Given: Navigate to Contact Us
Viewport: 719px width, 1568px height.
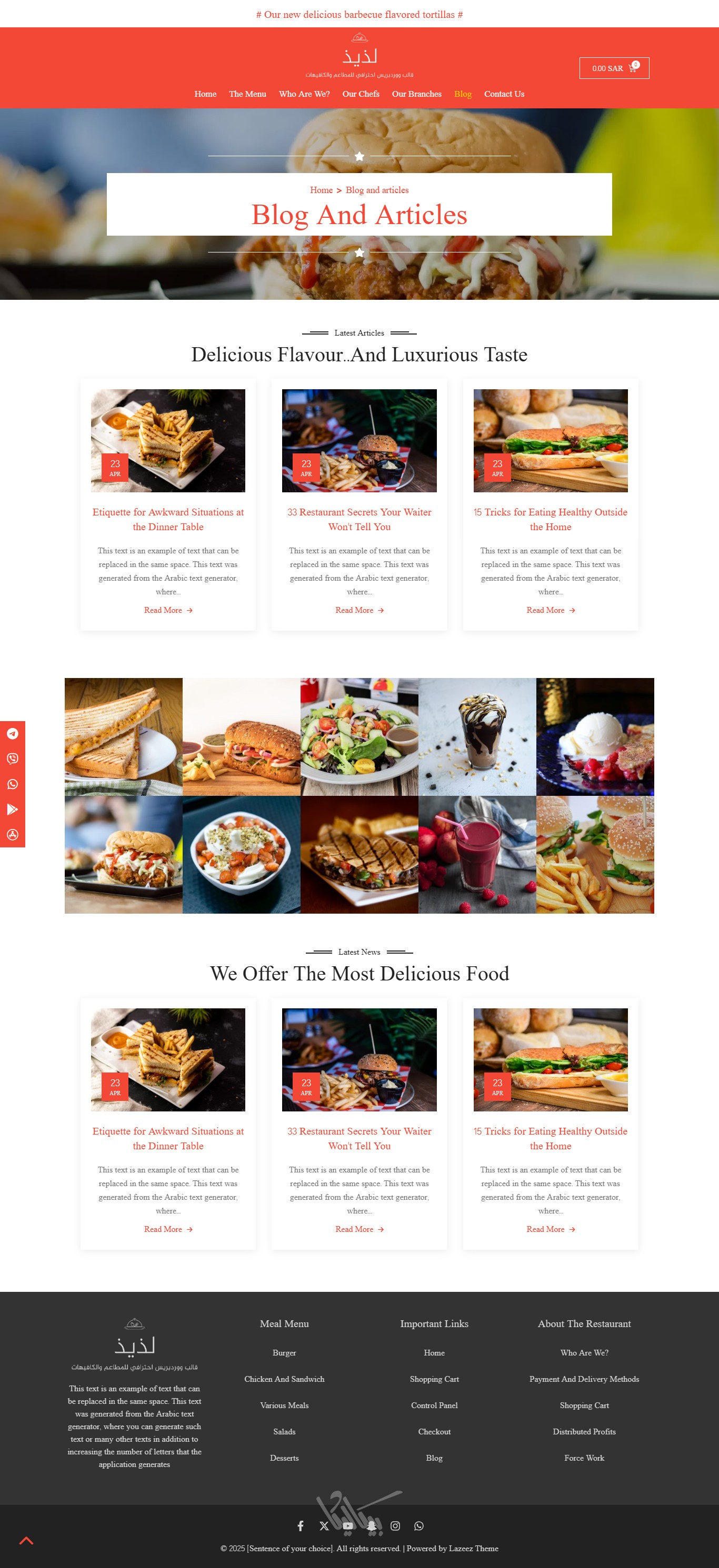Looking at the screenshot, I should click(x=504, y=94).
